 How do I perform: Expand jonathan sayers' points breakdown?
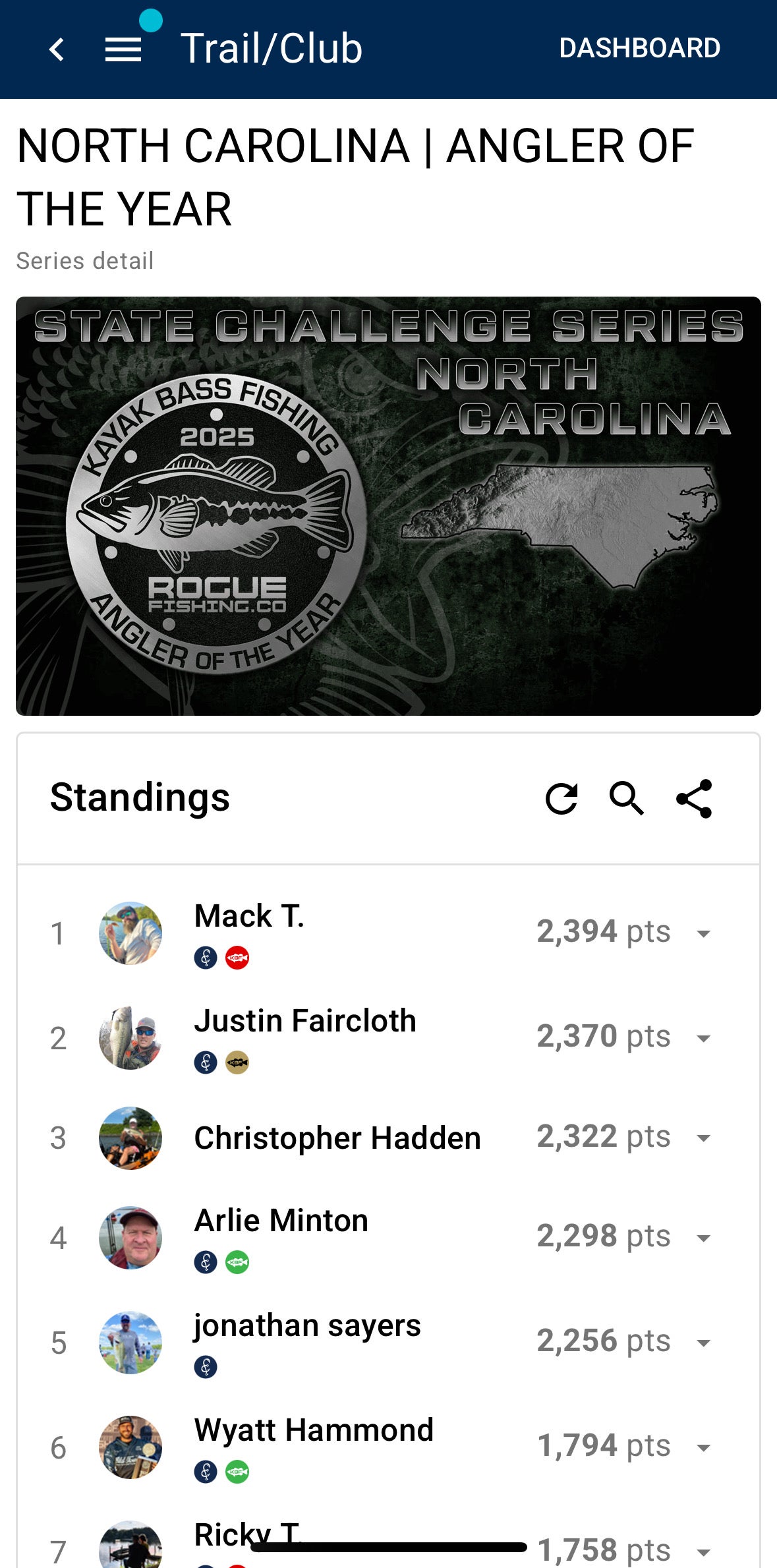click(x=704, y=1343)
